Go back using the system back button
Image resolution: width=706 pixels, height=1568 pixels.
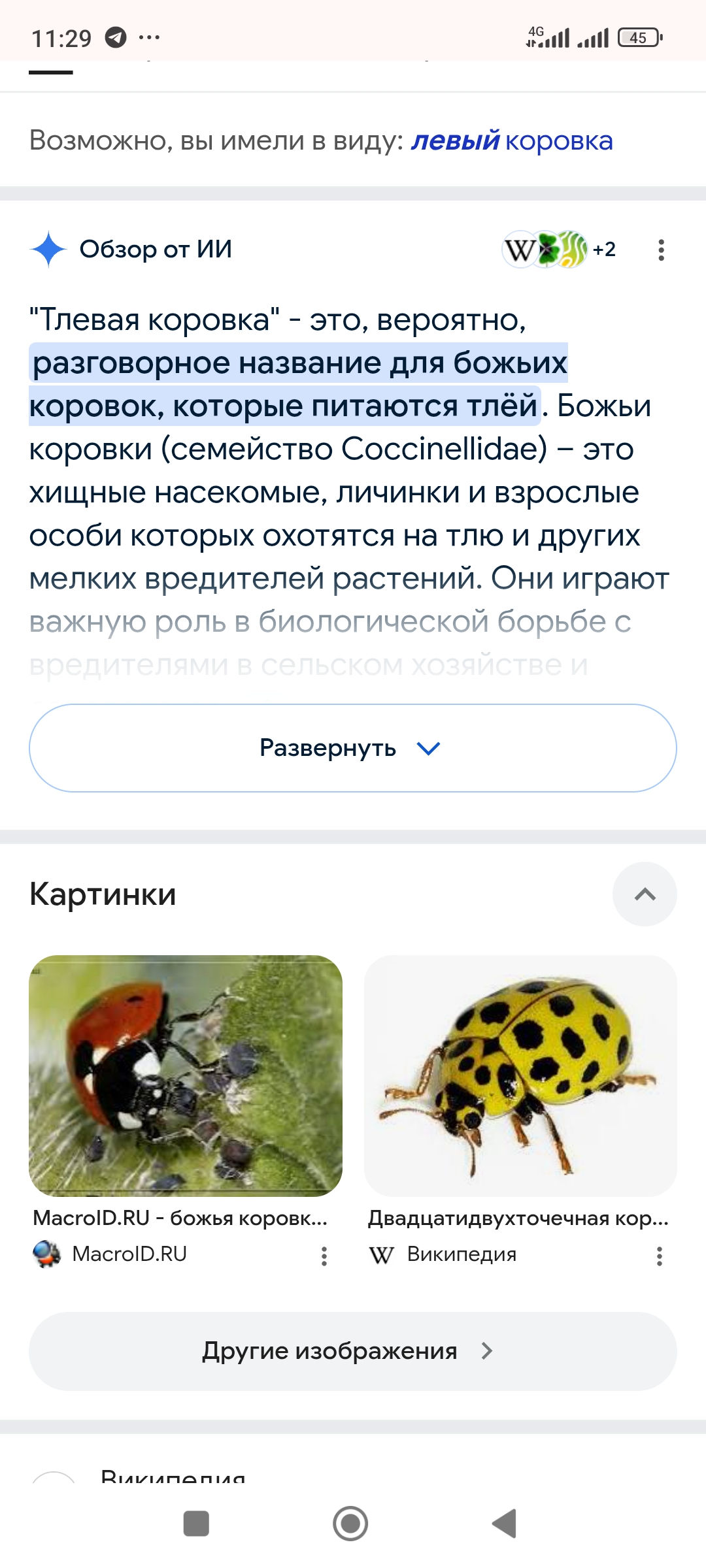tap(505, 1524)
